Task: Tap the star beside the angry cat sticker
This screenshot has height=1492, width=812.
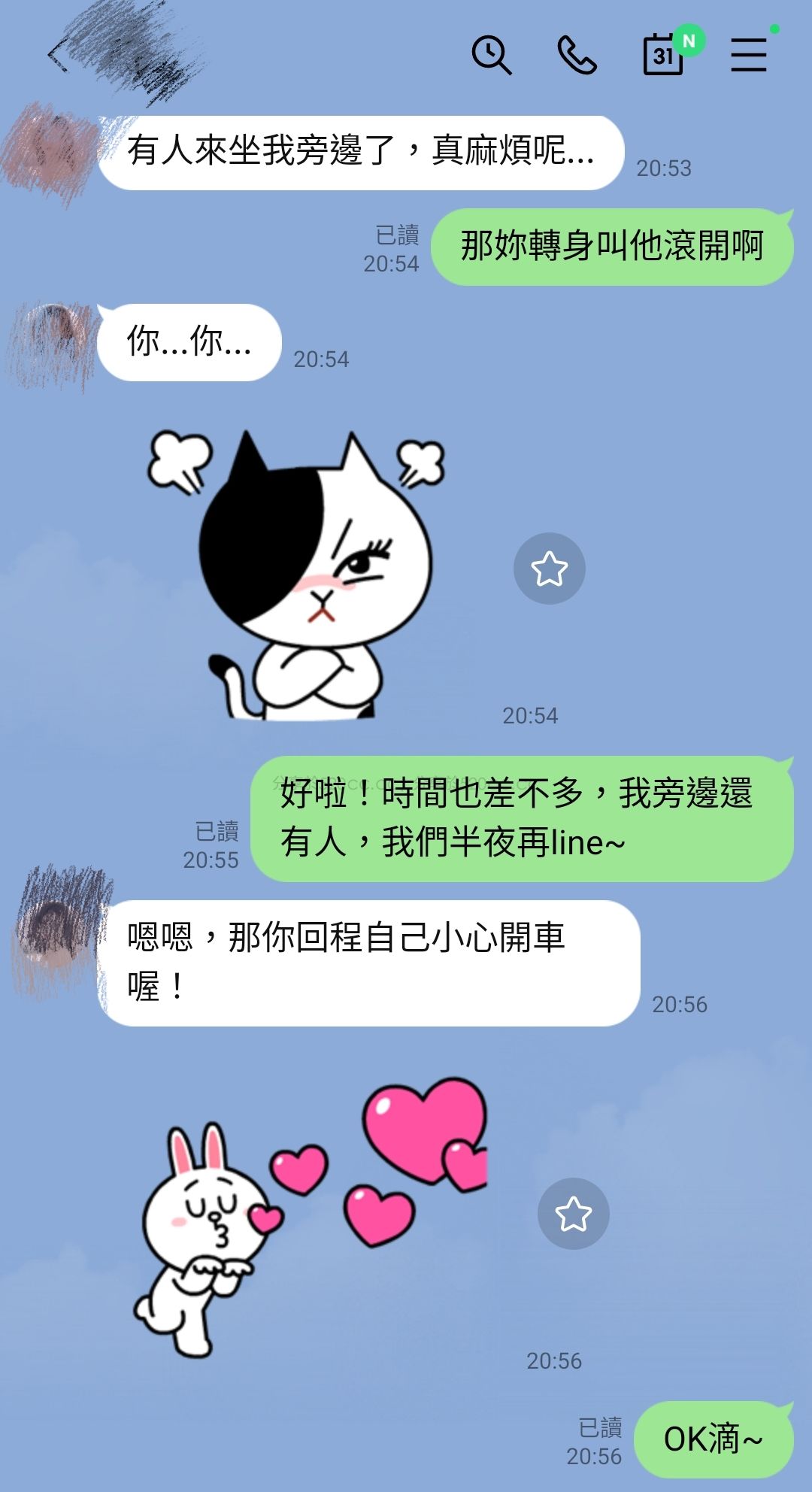Action: (x=549, y=569)
